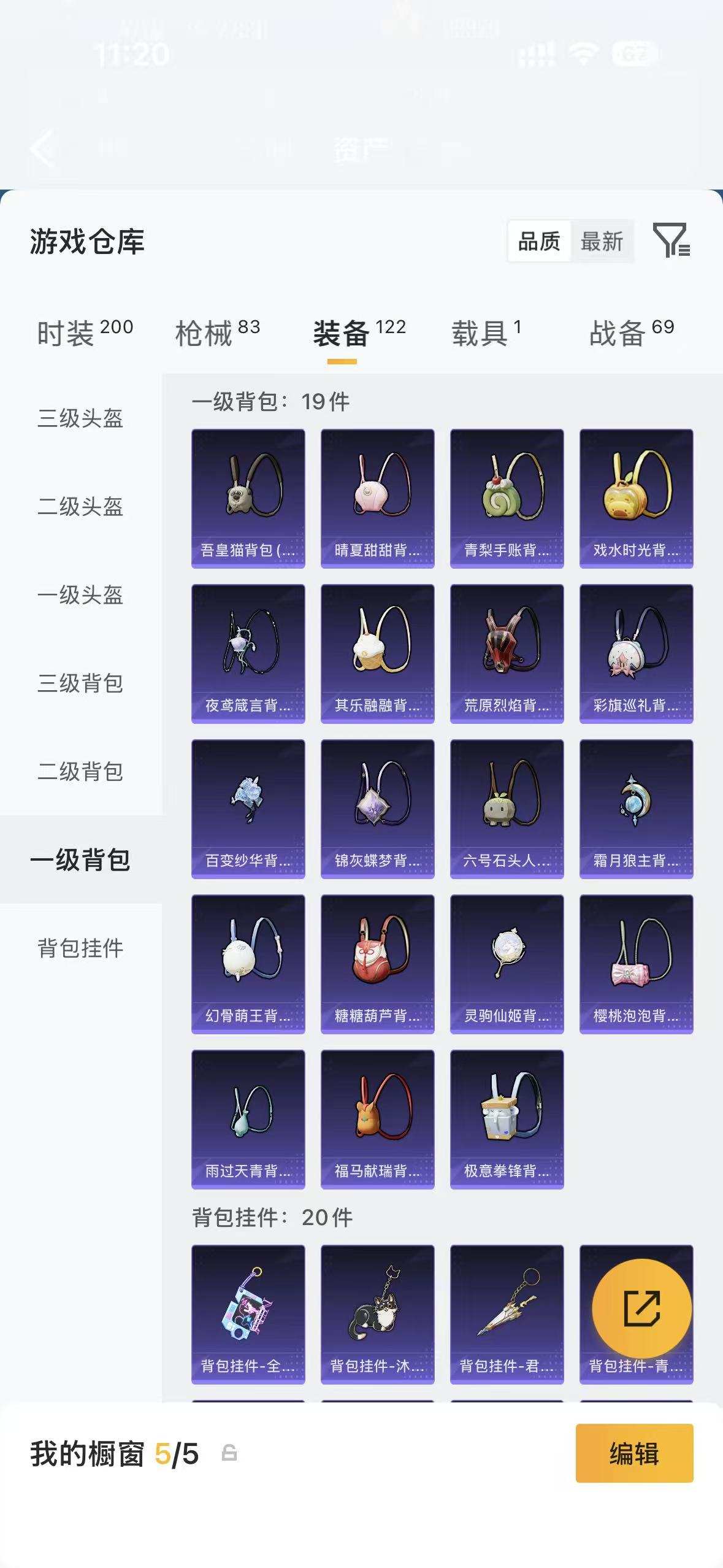
Task: Tap the 编辑 button for 我的橱窗
Action: [635, 1453]
